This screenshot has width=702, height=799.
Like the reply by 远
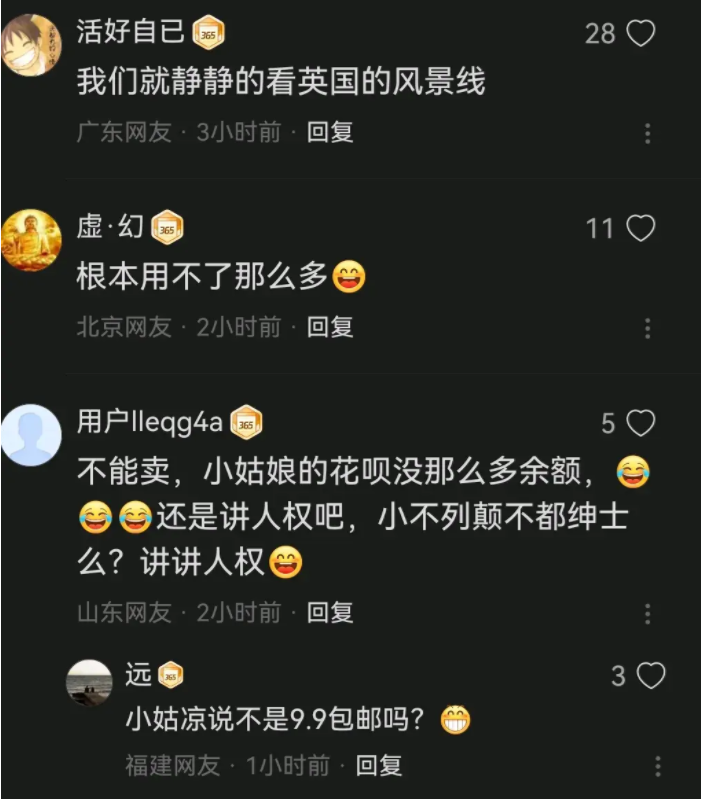pyautogui.click(x=651, y=677)
